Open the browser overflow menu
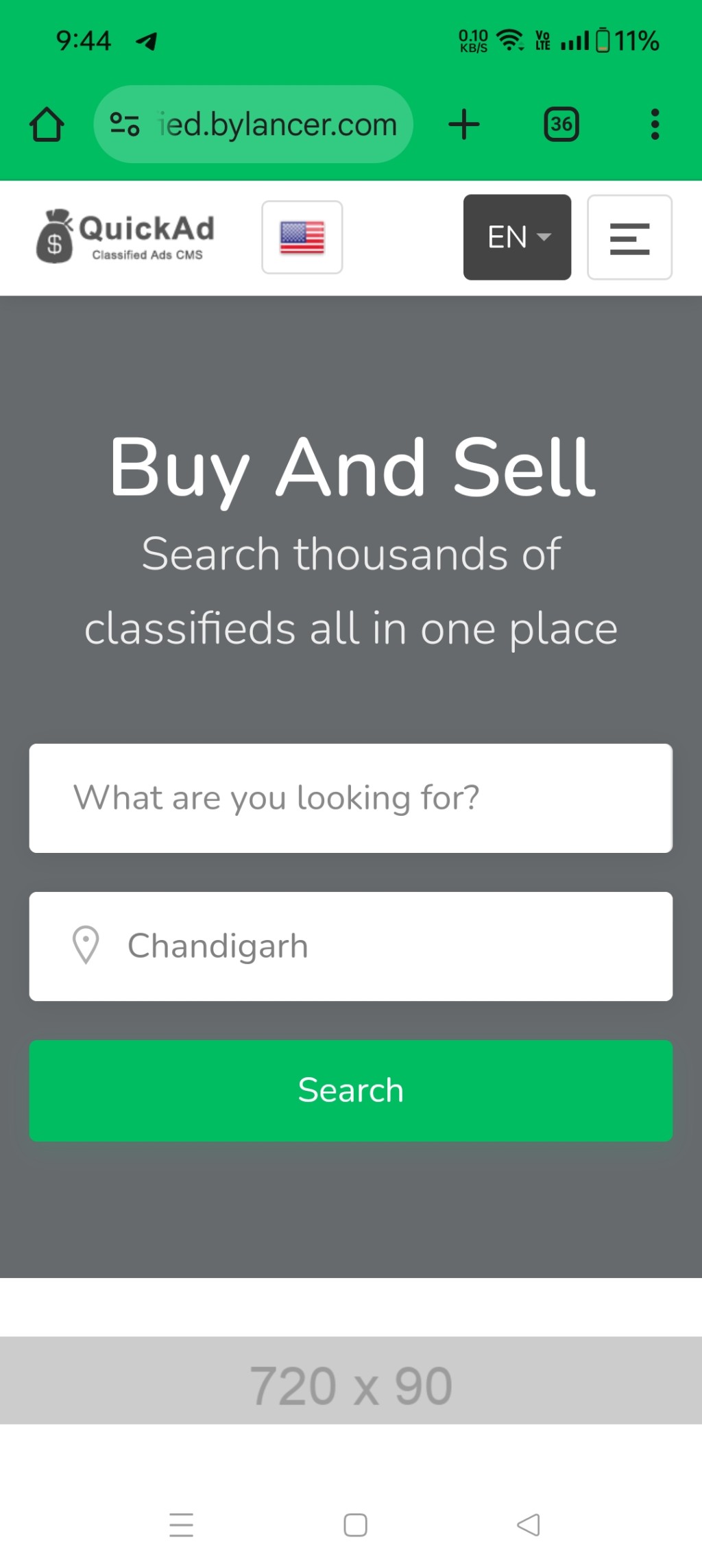The height and width of the screenshot is (1568, 702). [655, 124]
